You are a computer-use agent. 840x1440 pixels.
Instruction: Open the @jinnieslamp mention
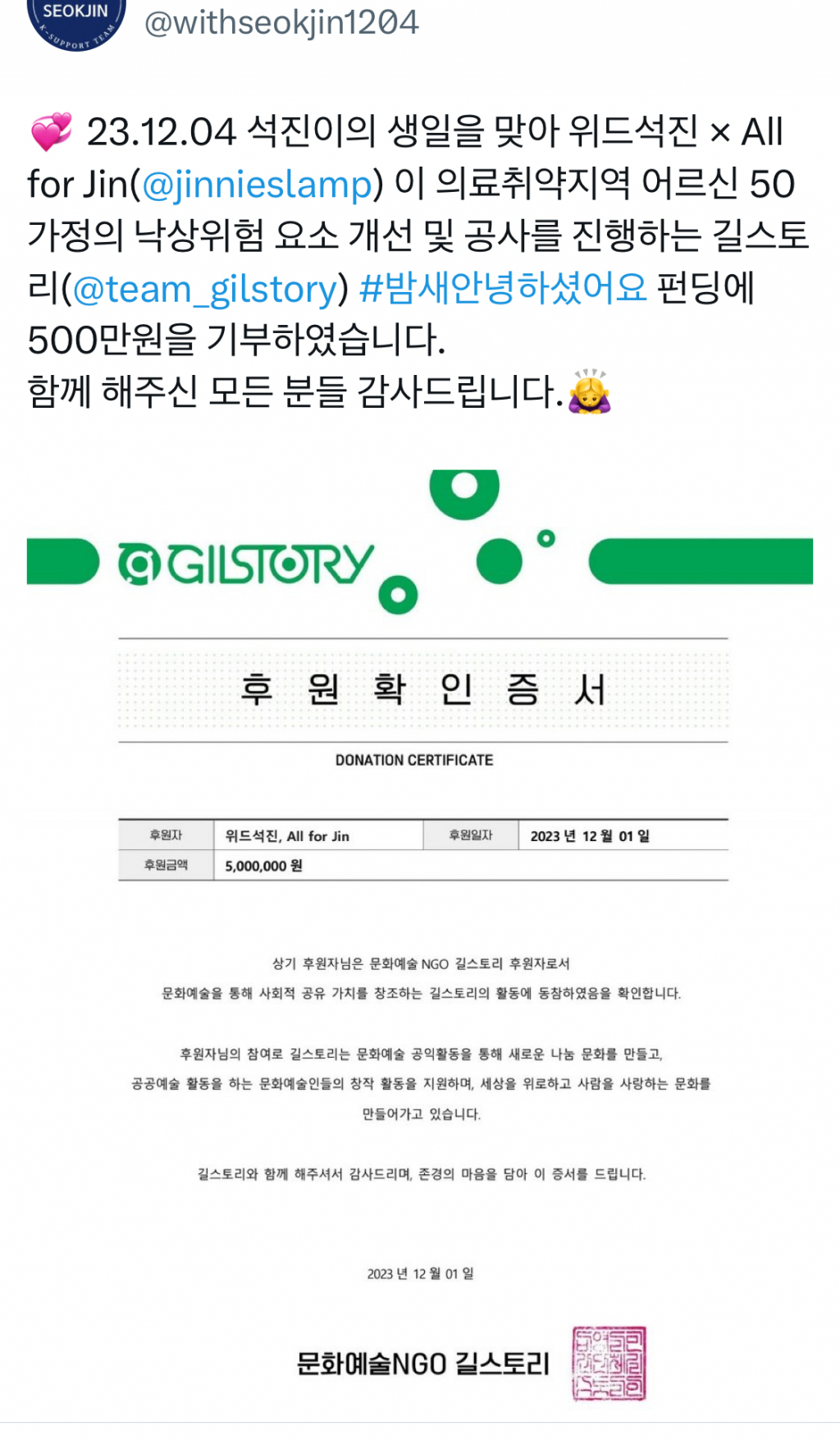258,185
